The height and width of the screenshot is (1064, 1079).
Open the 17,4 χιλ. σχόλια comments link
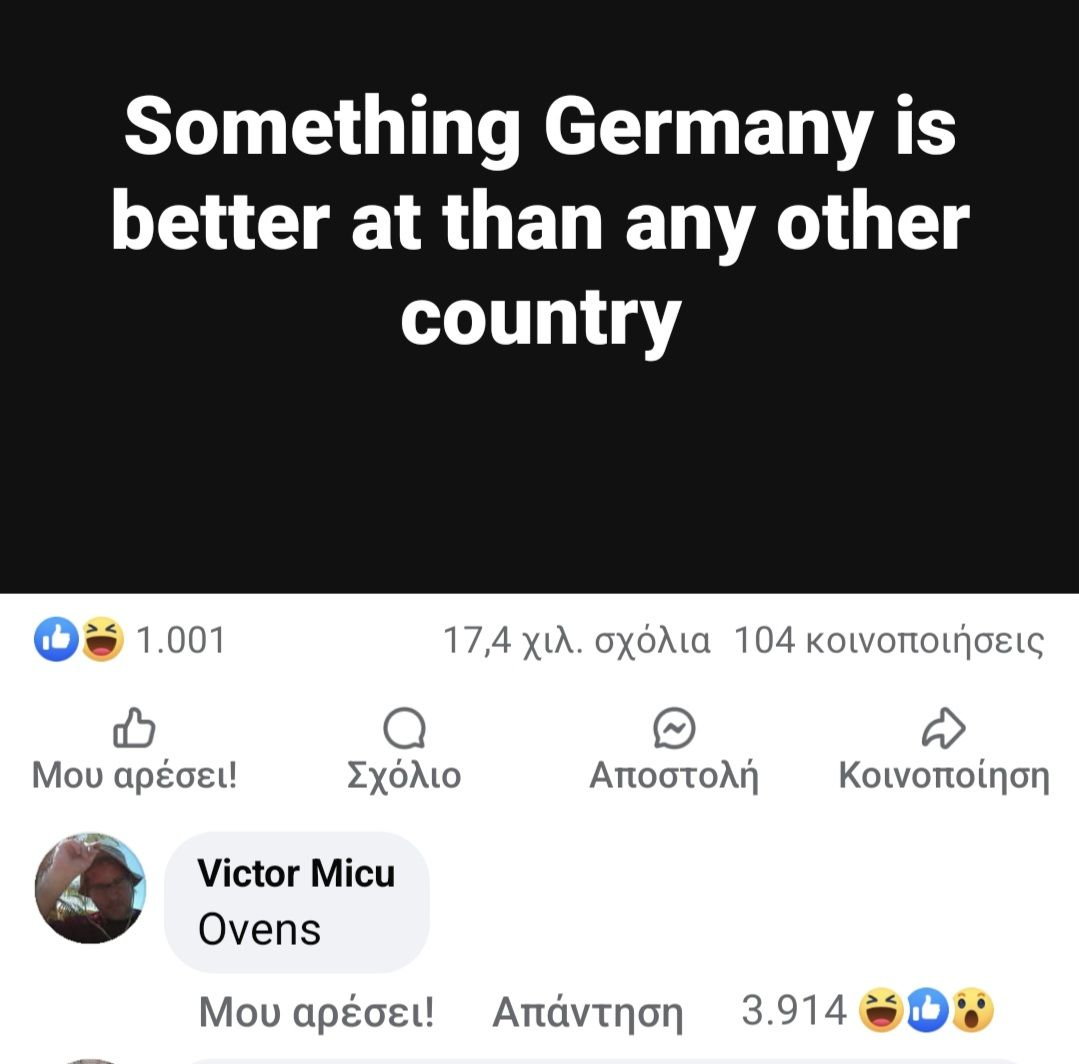click(x=576, y=640)
